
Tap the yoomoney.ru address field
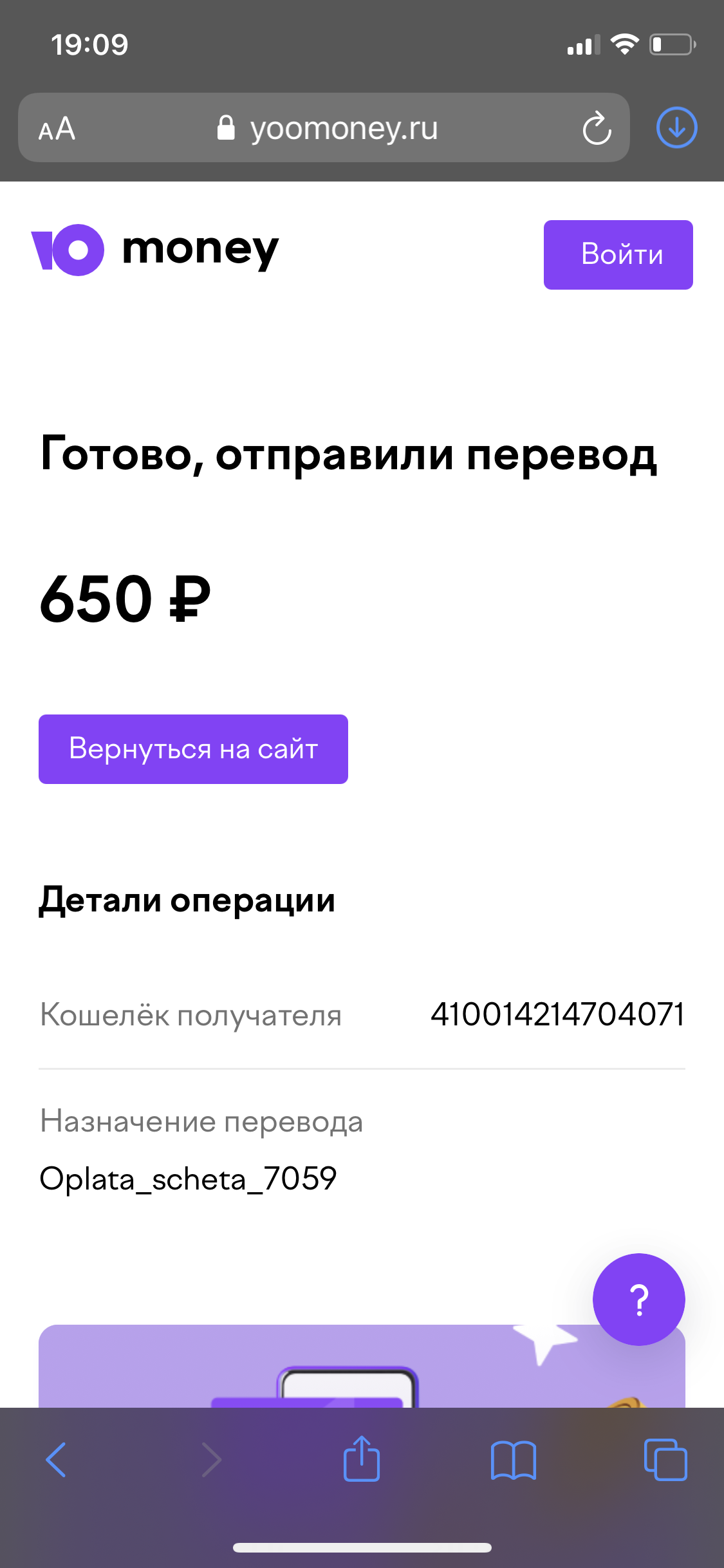324,127
